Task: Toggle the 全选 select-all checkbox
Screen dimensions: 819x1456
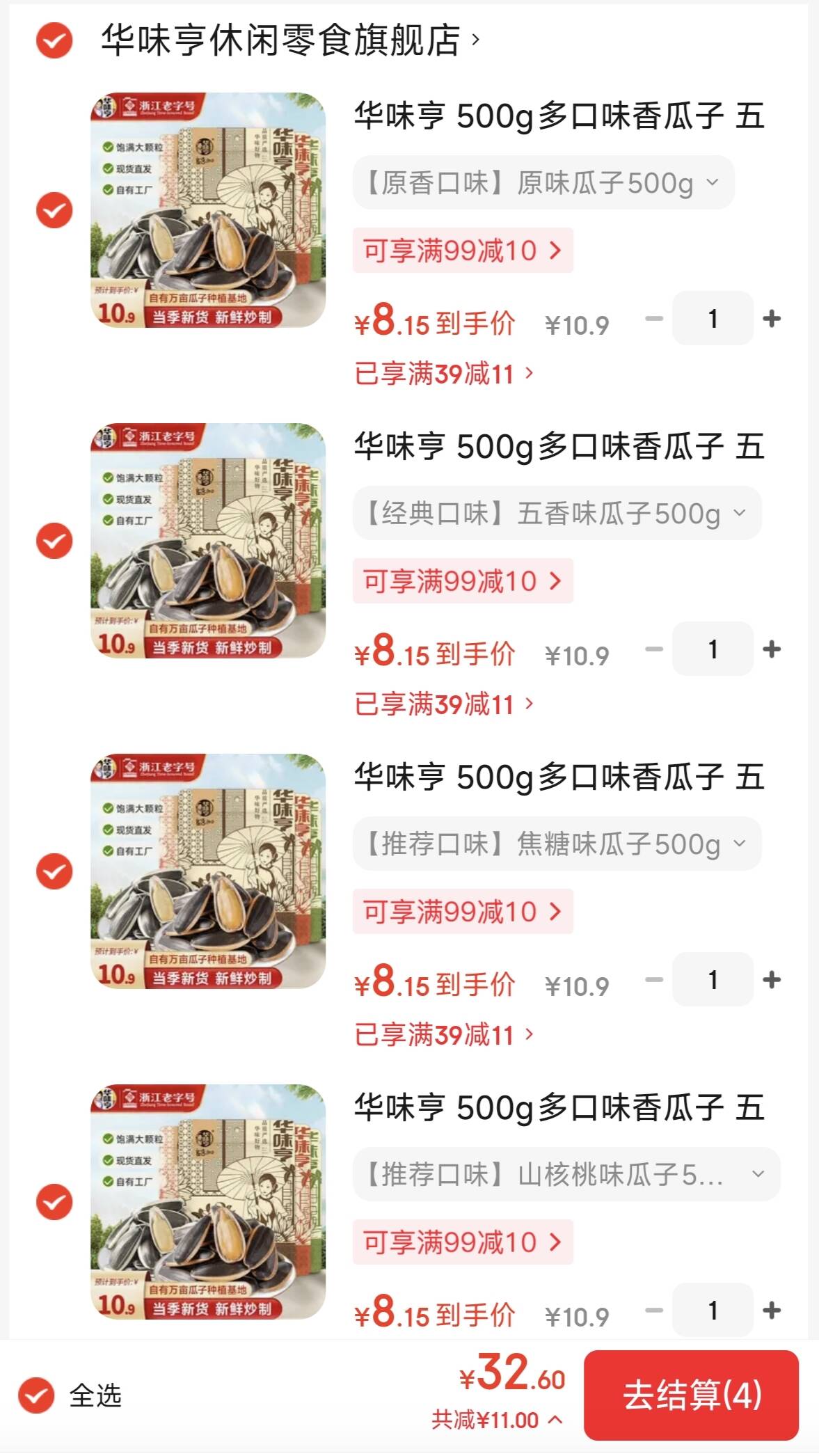Action: point(36,1395)
